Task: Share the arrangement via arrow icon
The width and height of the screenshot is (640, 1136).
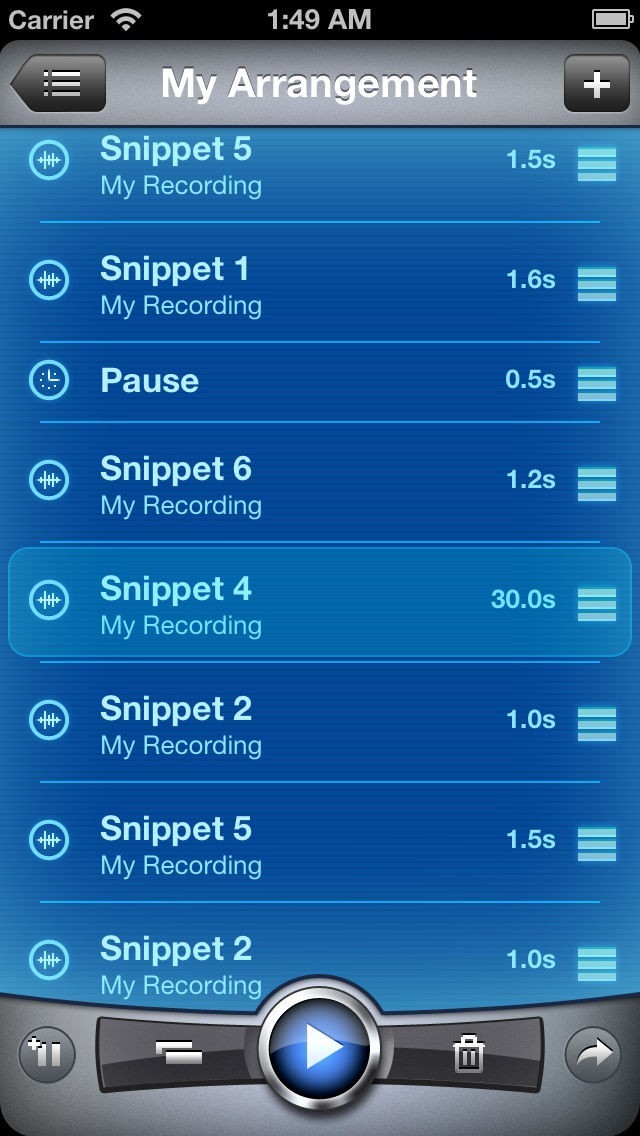Action: point(592,1054)
